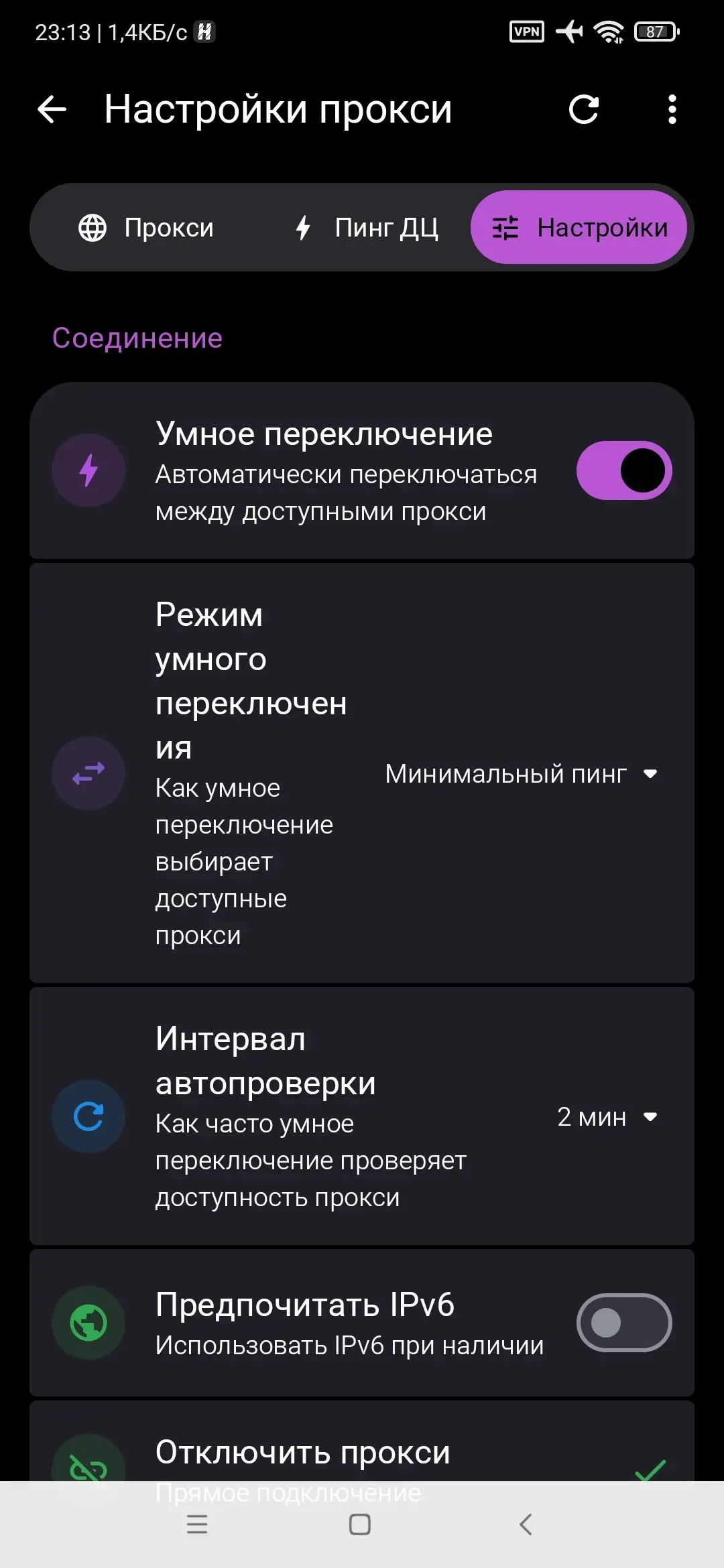The width and height of the screenshot is (724, 1568).
Task: Open the three-dot overflow menu
Action: point(672,109)
